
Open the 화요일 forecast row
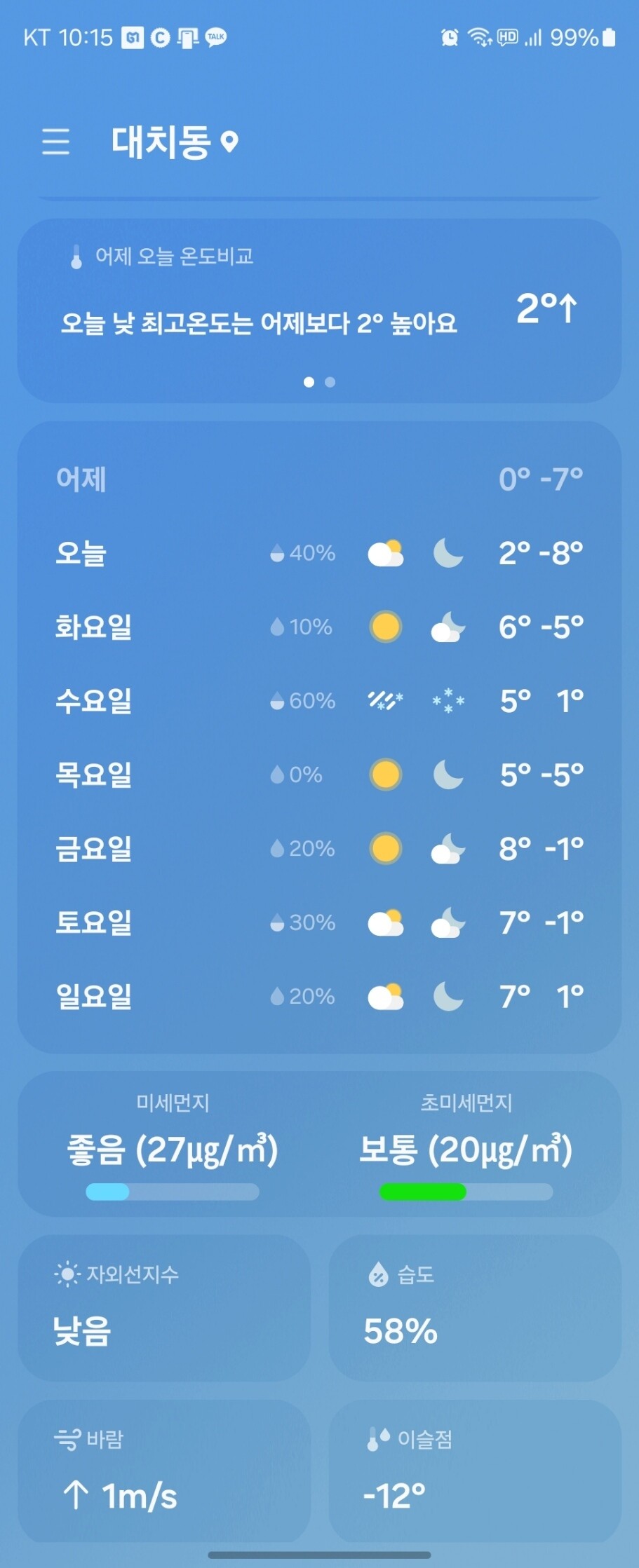pos(319,627)
